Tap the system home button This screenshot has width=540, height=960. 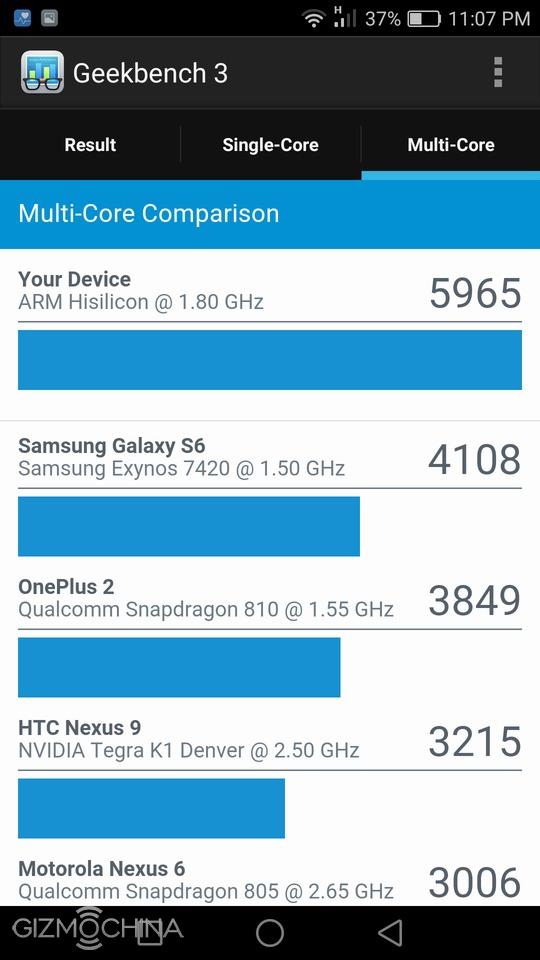coord(270,932)
